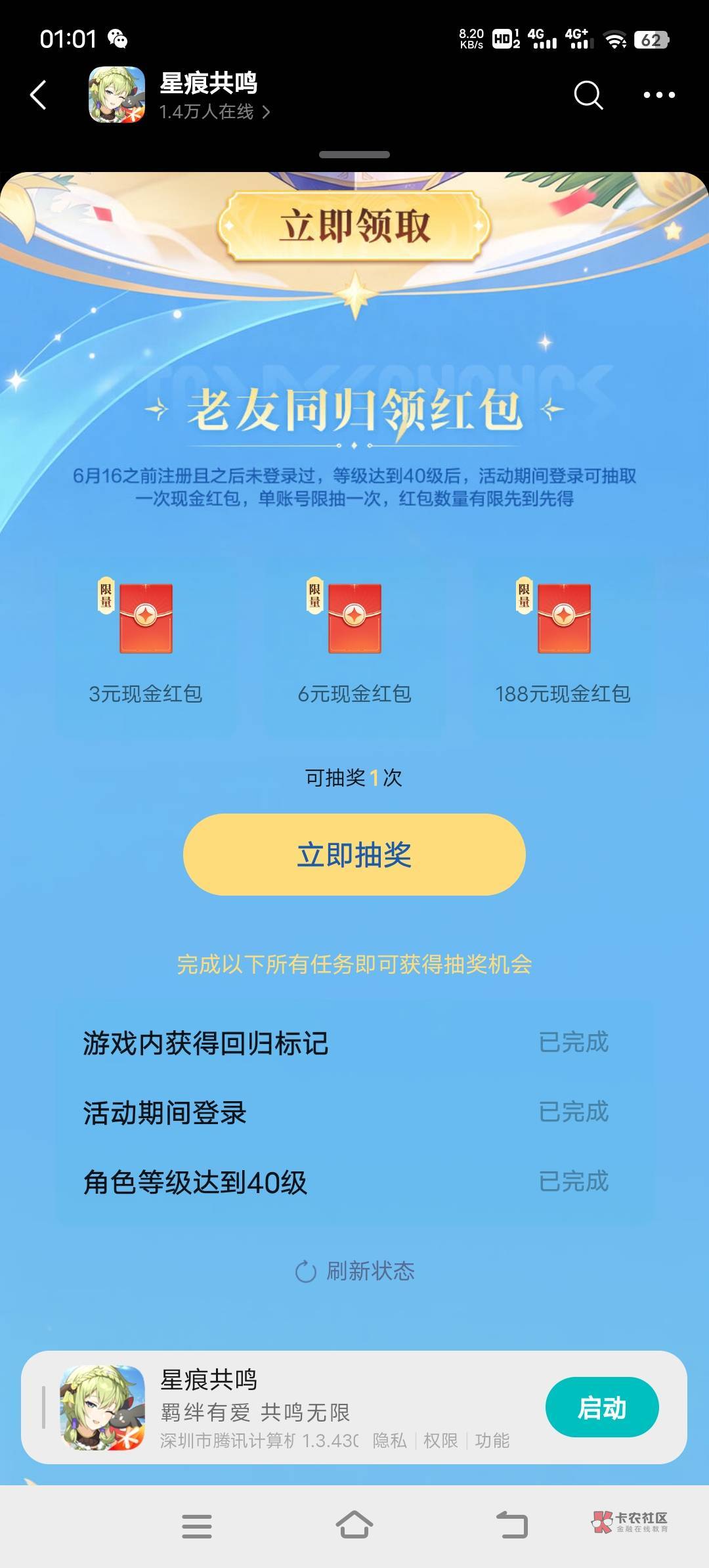Screen dimensions: 709x1568
Task: Open the 功能 features link
Action: pyautogui.click(x=492, y=1441)
